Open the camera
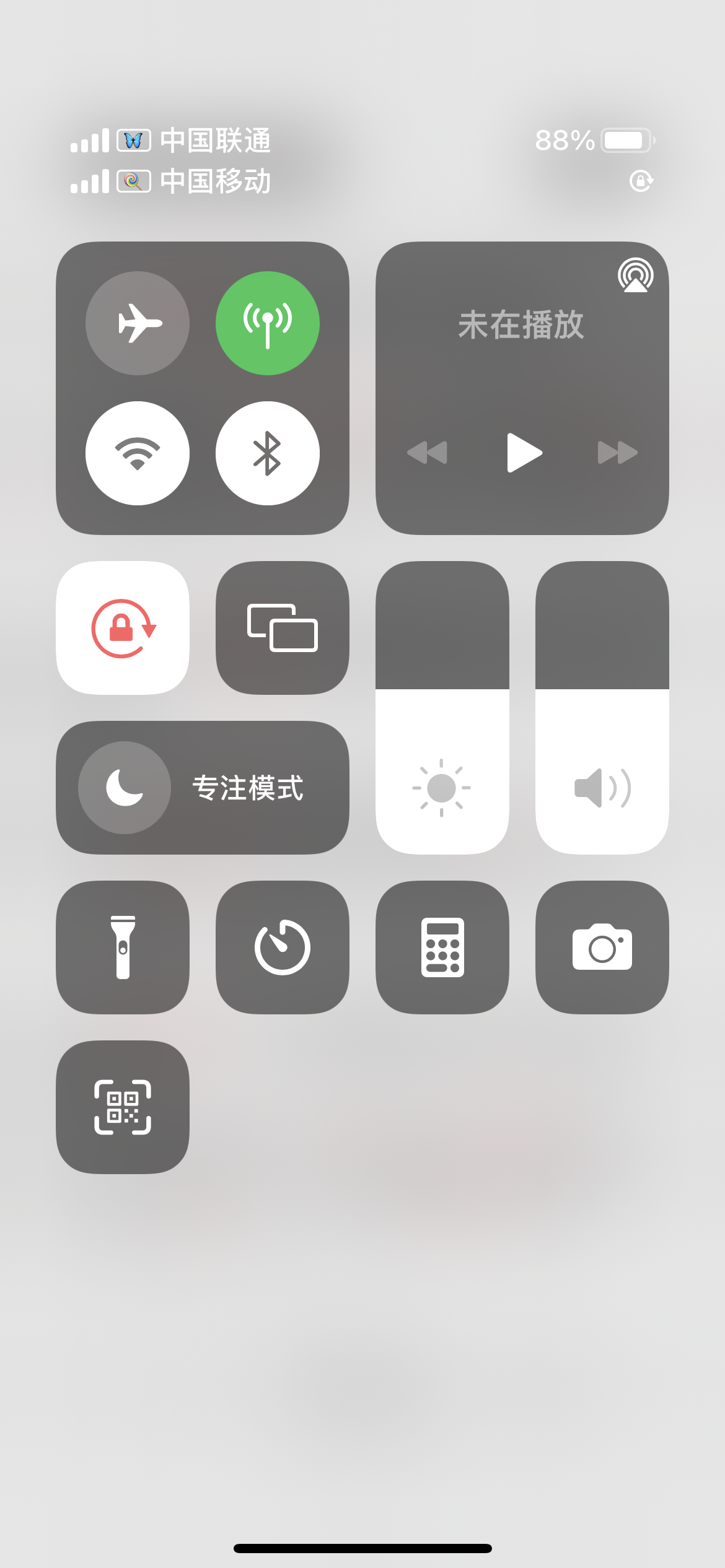The width and height of the screenshot is (725, 1568). click(602, 947)
